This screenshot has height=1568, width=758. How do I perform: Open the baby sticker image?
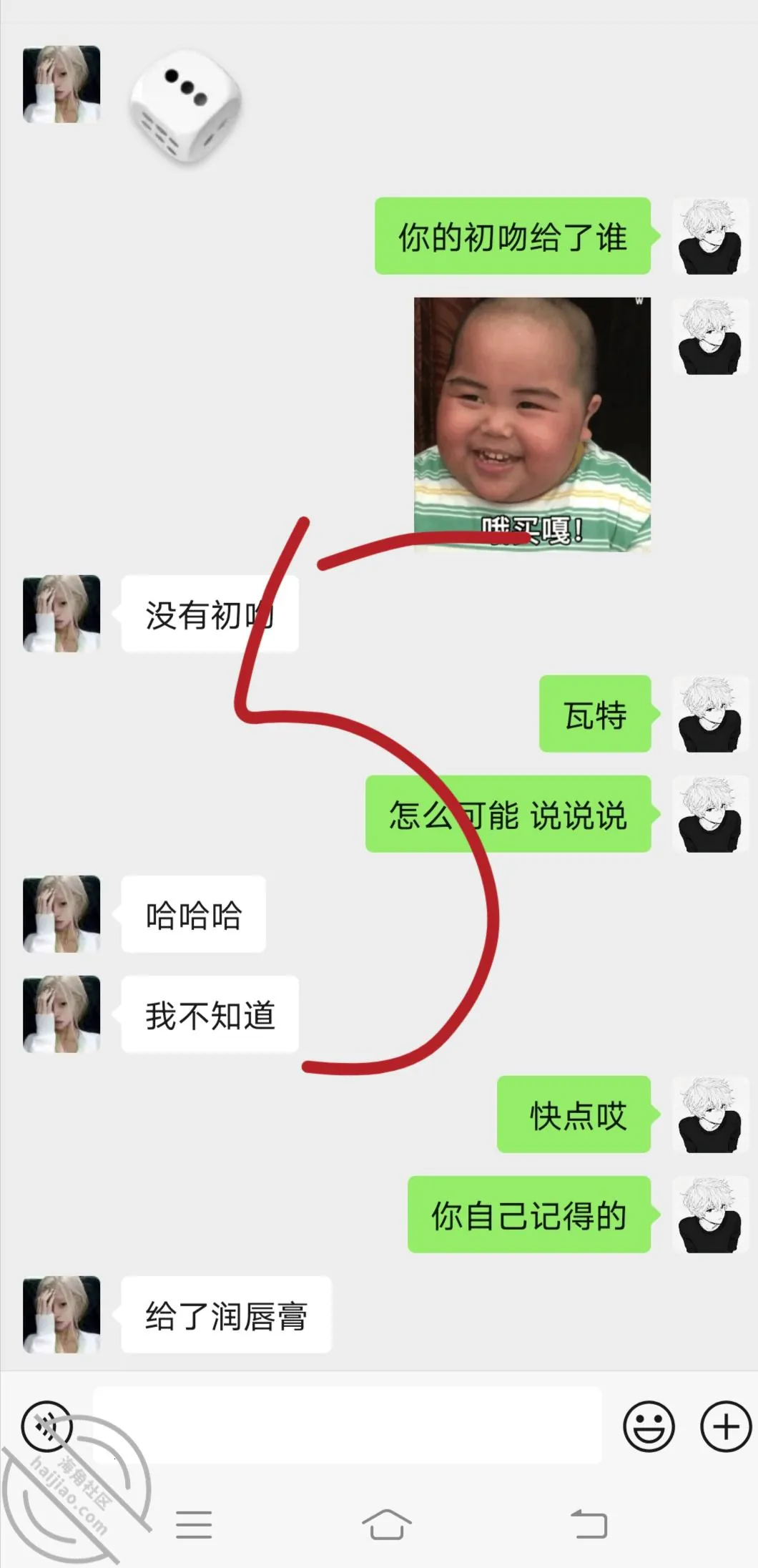point(532,423)
